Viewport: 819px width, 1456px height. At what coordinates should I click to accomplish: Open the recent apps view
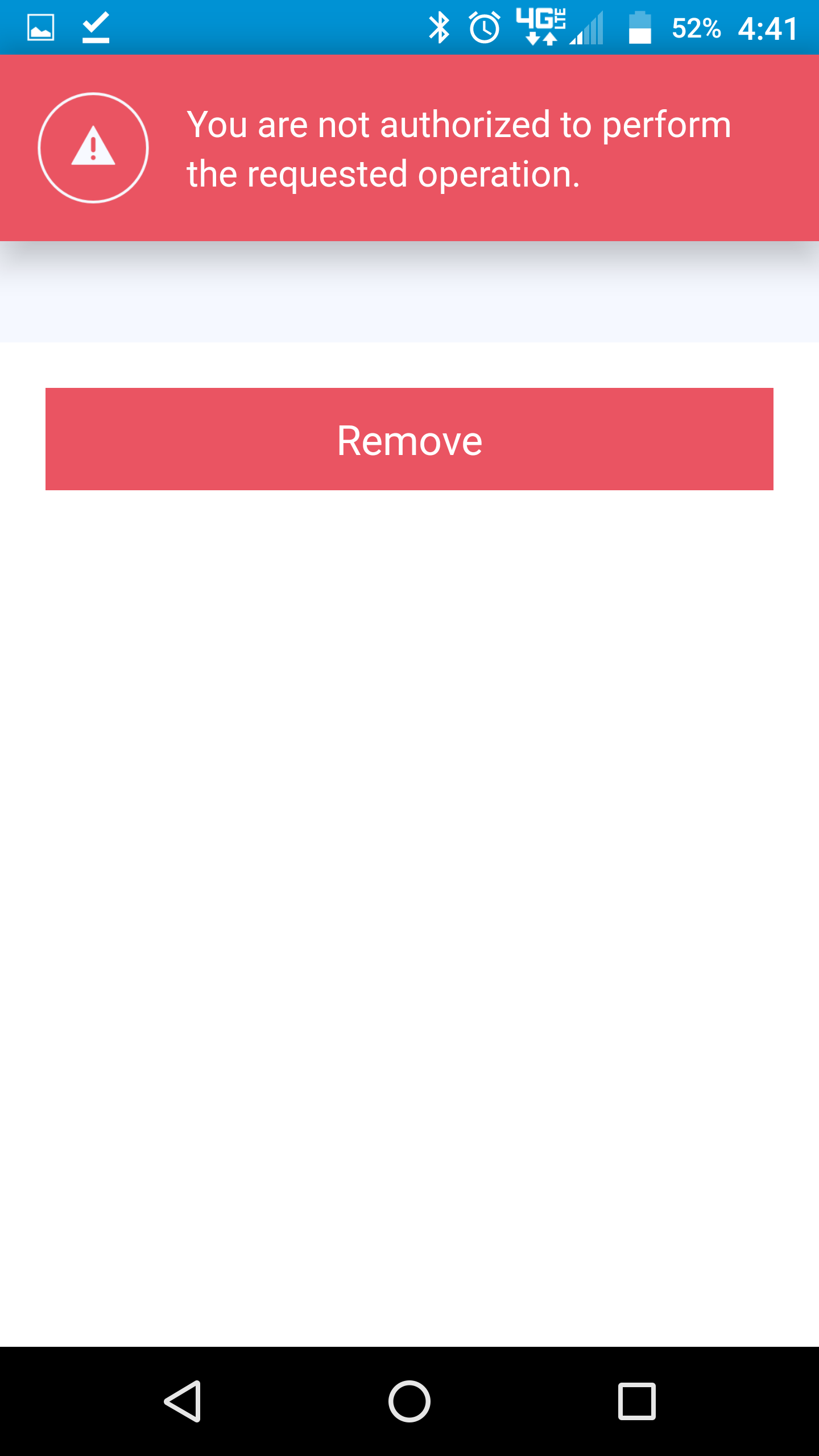(x=637, y=1401)
